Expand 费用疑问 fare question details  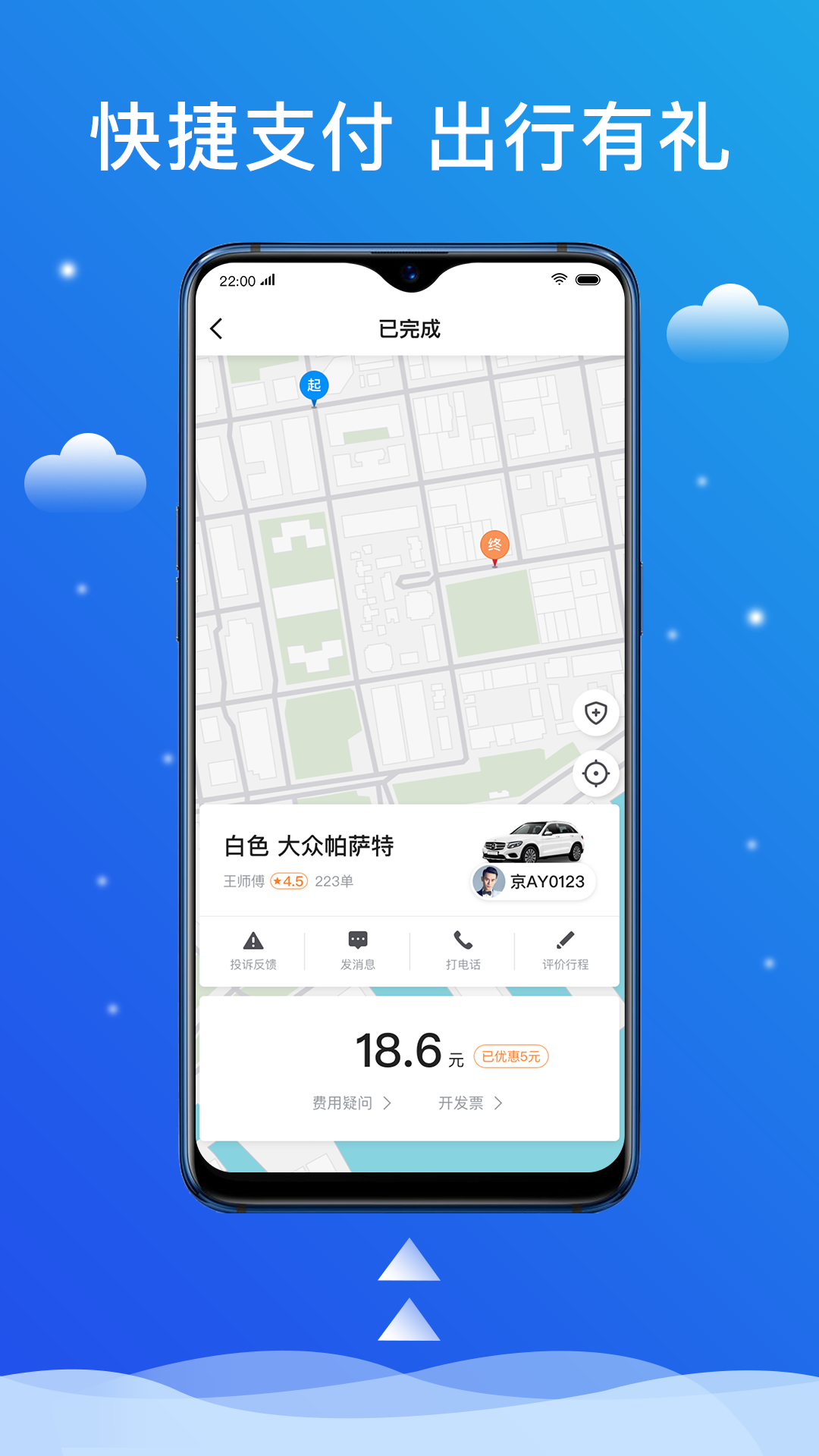(350, 1103)
